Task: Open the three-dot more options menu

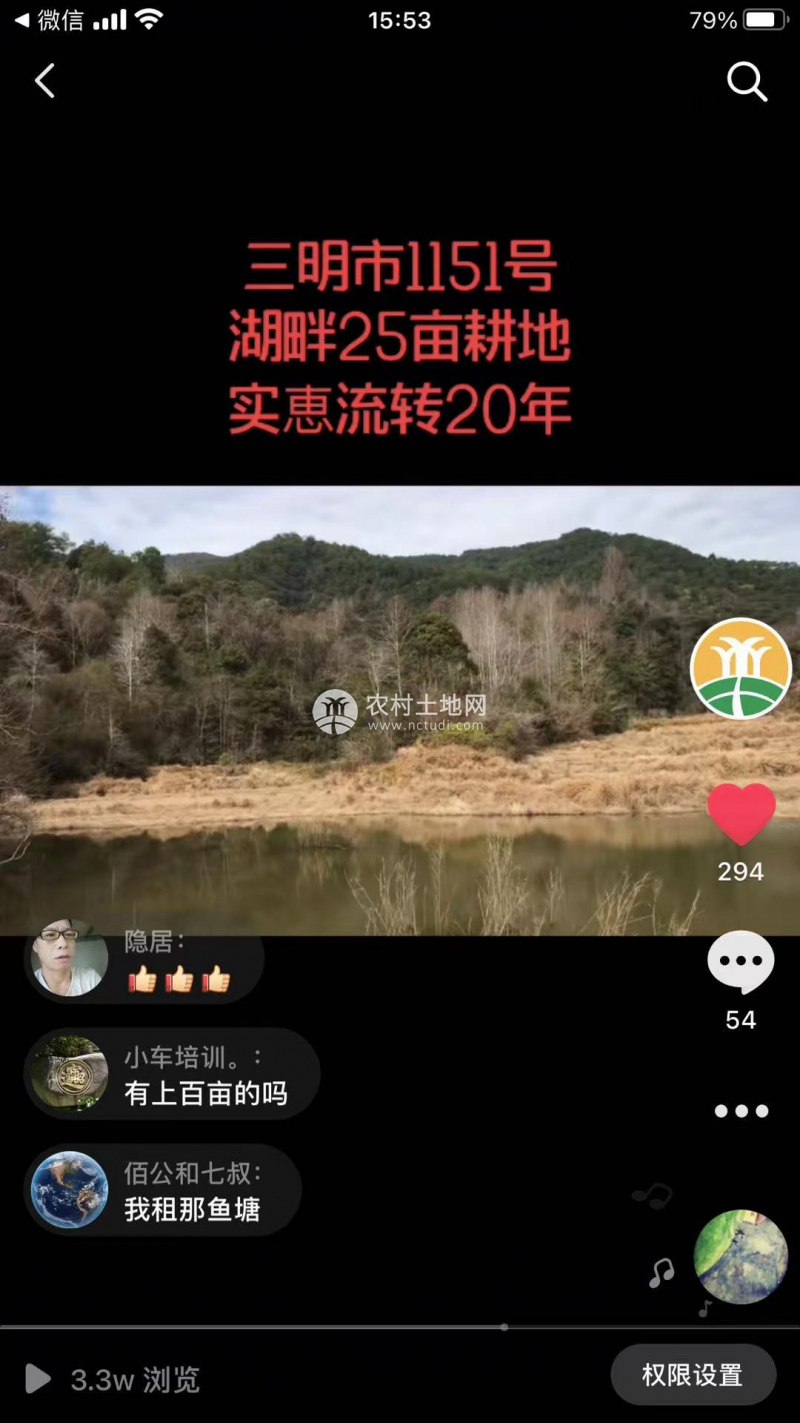Action: [741, 1111]
